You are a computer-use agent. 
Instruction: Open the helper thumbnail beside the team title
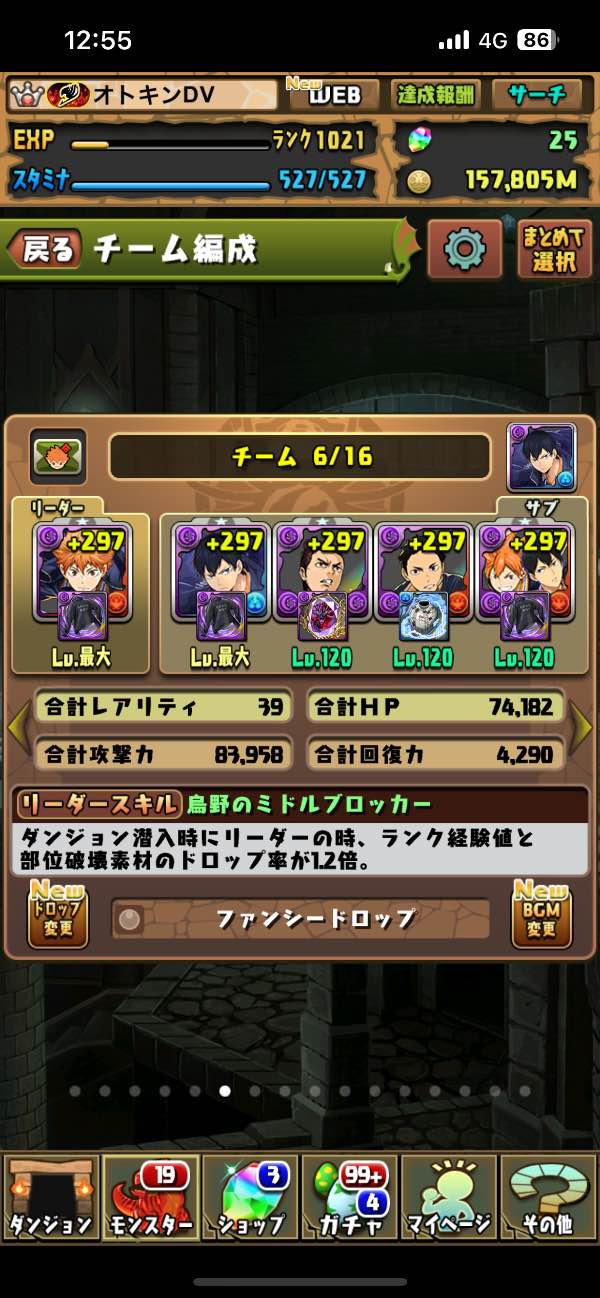(541, 457)
